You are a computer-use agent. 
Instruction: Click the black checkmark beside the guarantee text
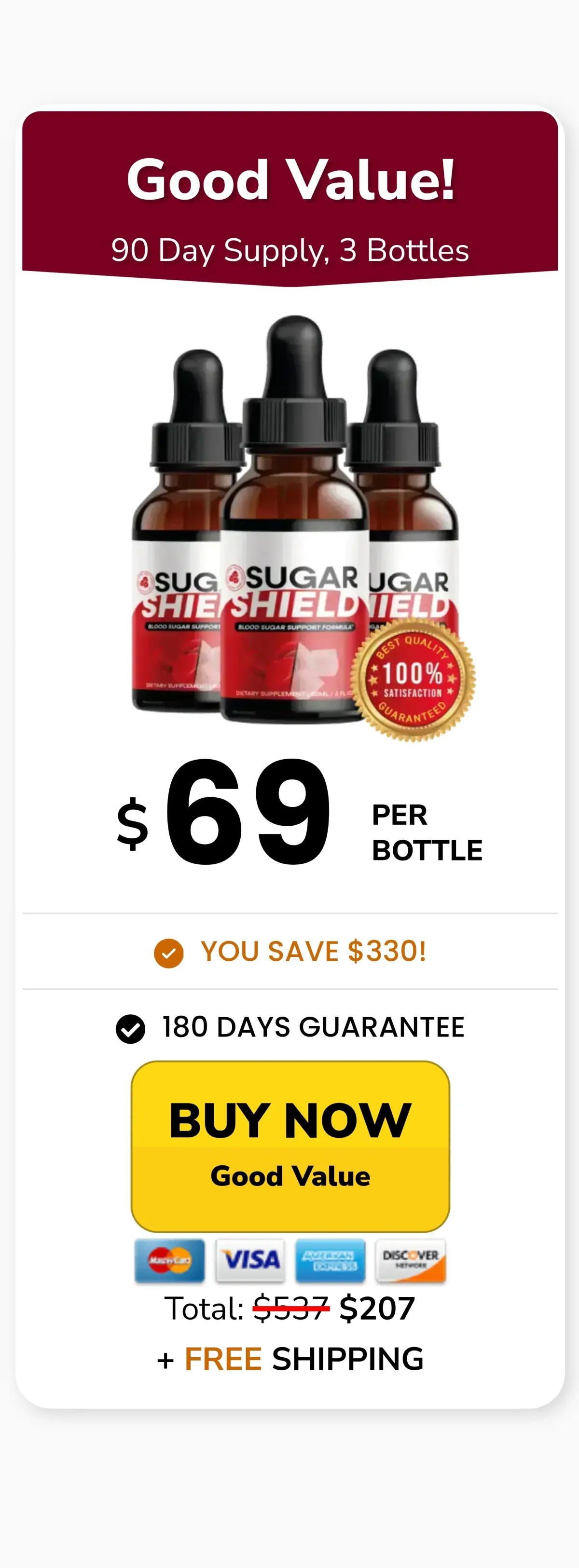point(130,1029)
